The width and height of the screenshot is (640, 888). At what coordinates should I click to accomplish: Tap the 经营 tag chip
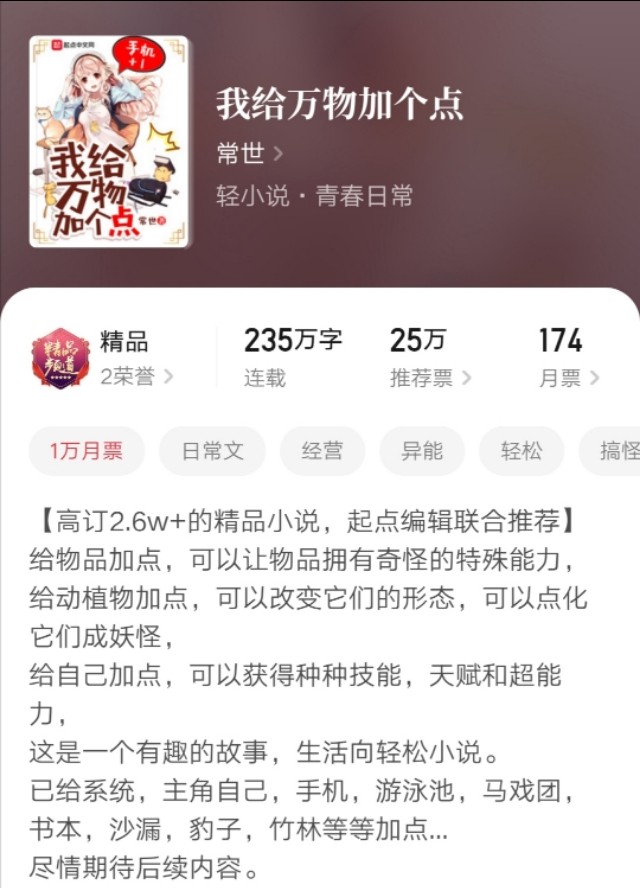(x=322, y=451)
